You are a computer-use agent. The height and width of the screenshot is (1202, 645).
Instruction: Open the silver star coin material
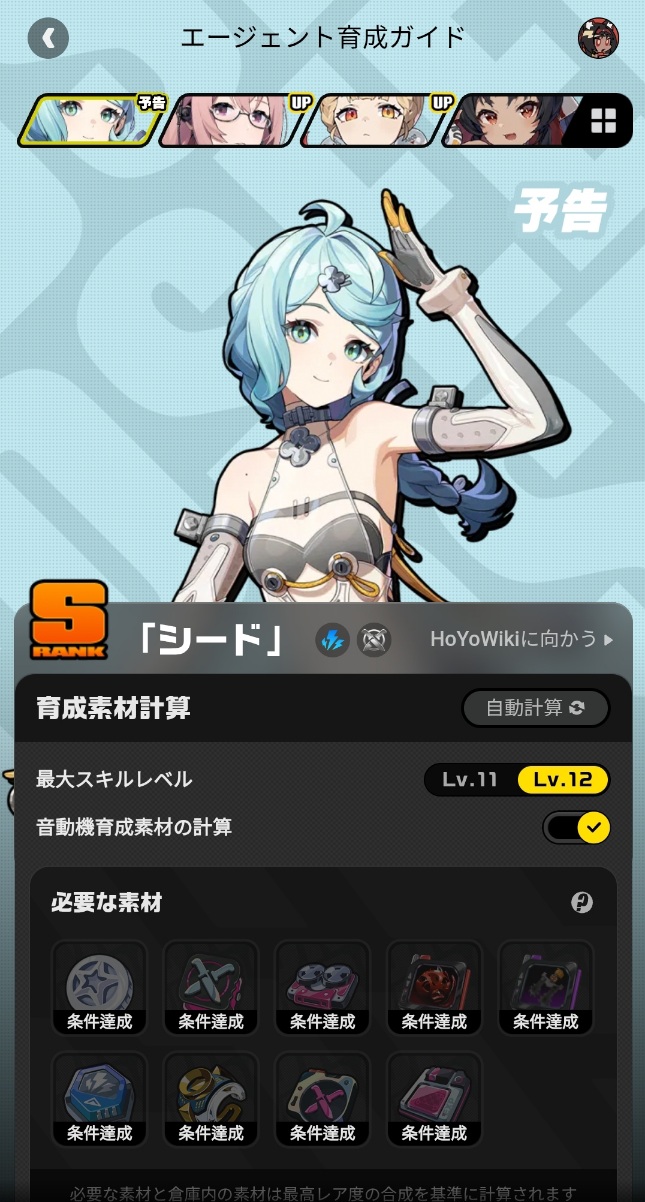[x=99, y=987]
